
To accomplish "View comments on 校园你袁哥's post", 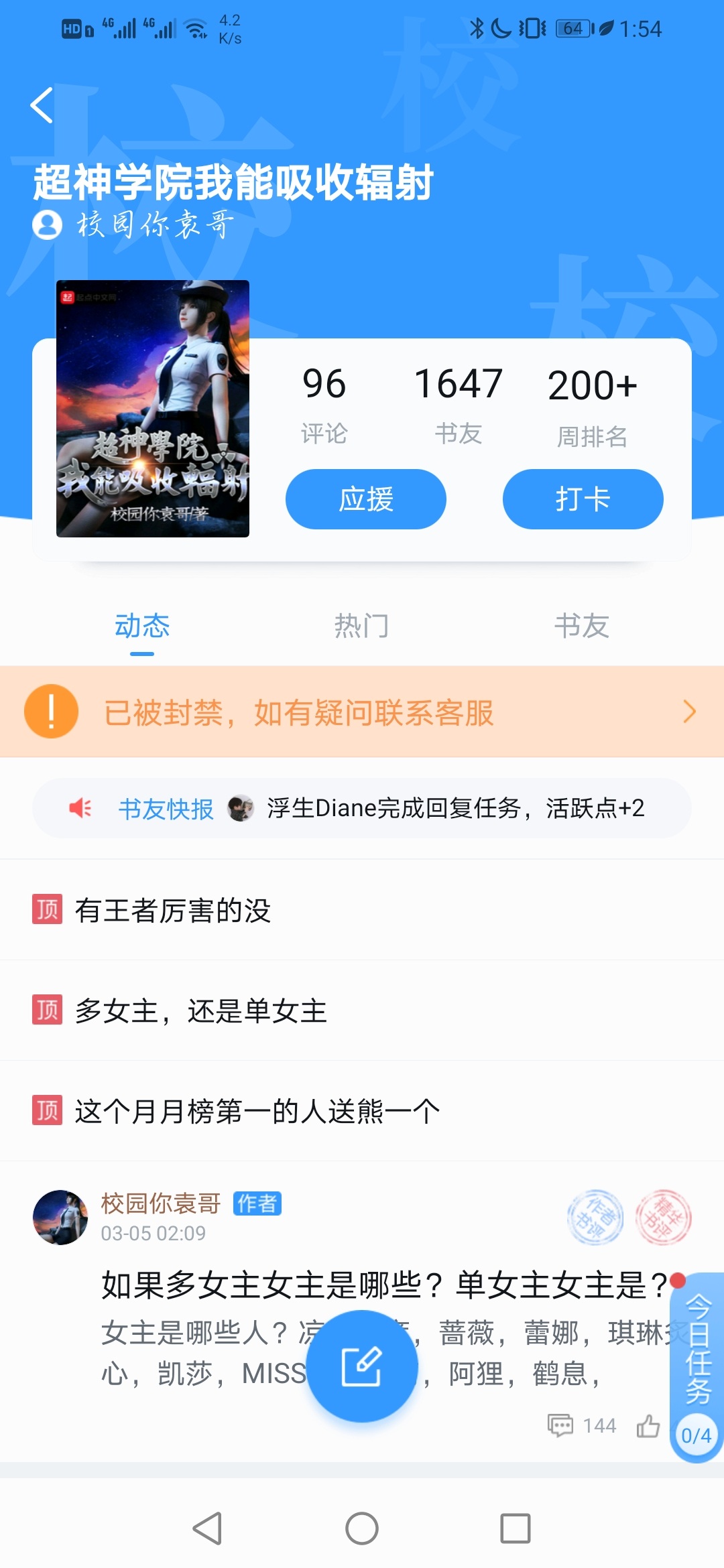I will [x=581, y=1425].
